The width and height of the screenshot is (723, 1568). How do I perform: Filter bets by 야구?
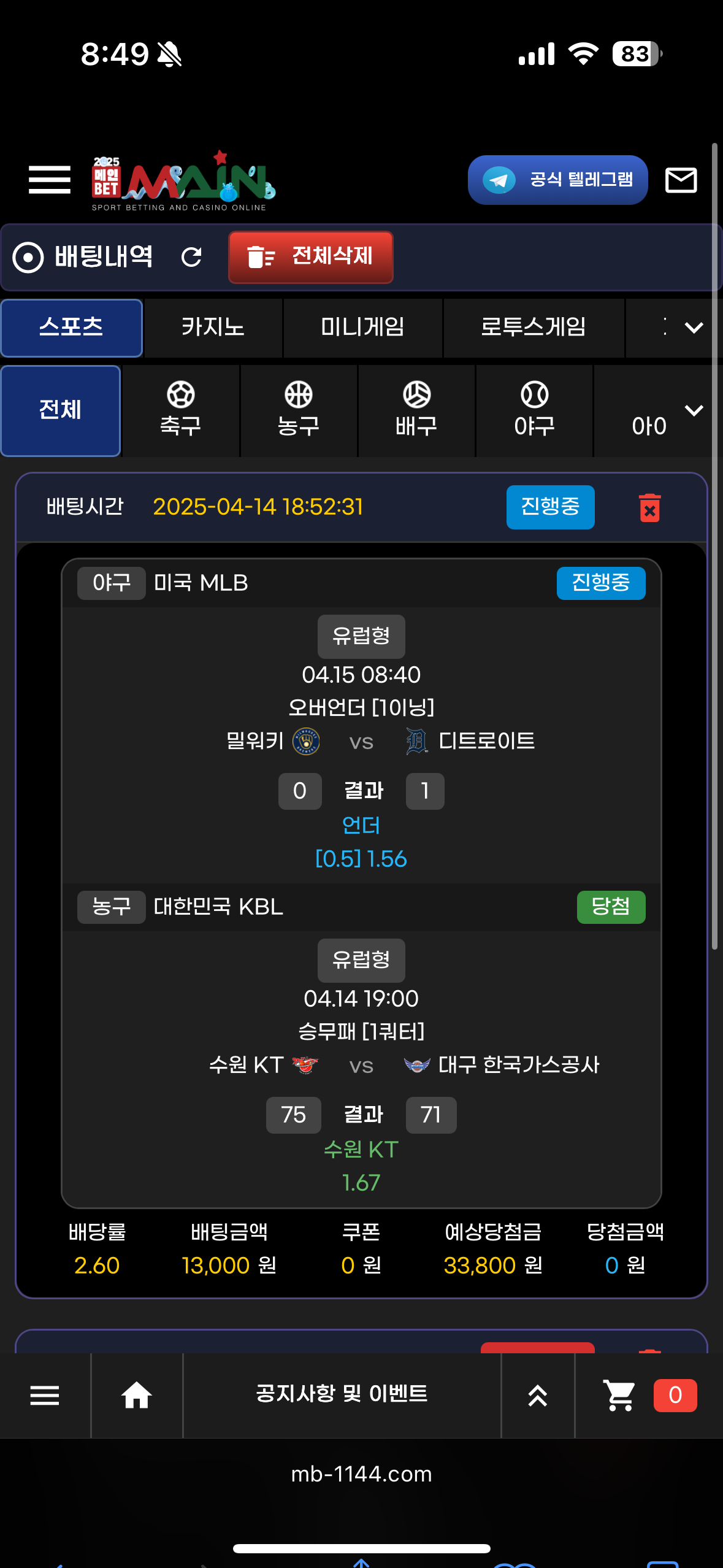click(534, 410)
